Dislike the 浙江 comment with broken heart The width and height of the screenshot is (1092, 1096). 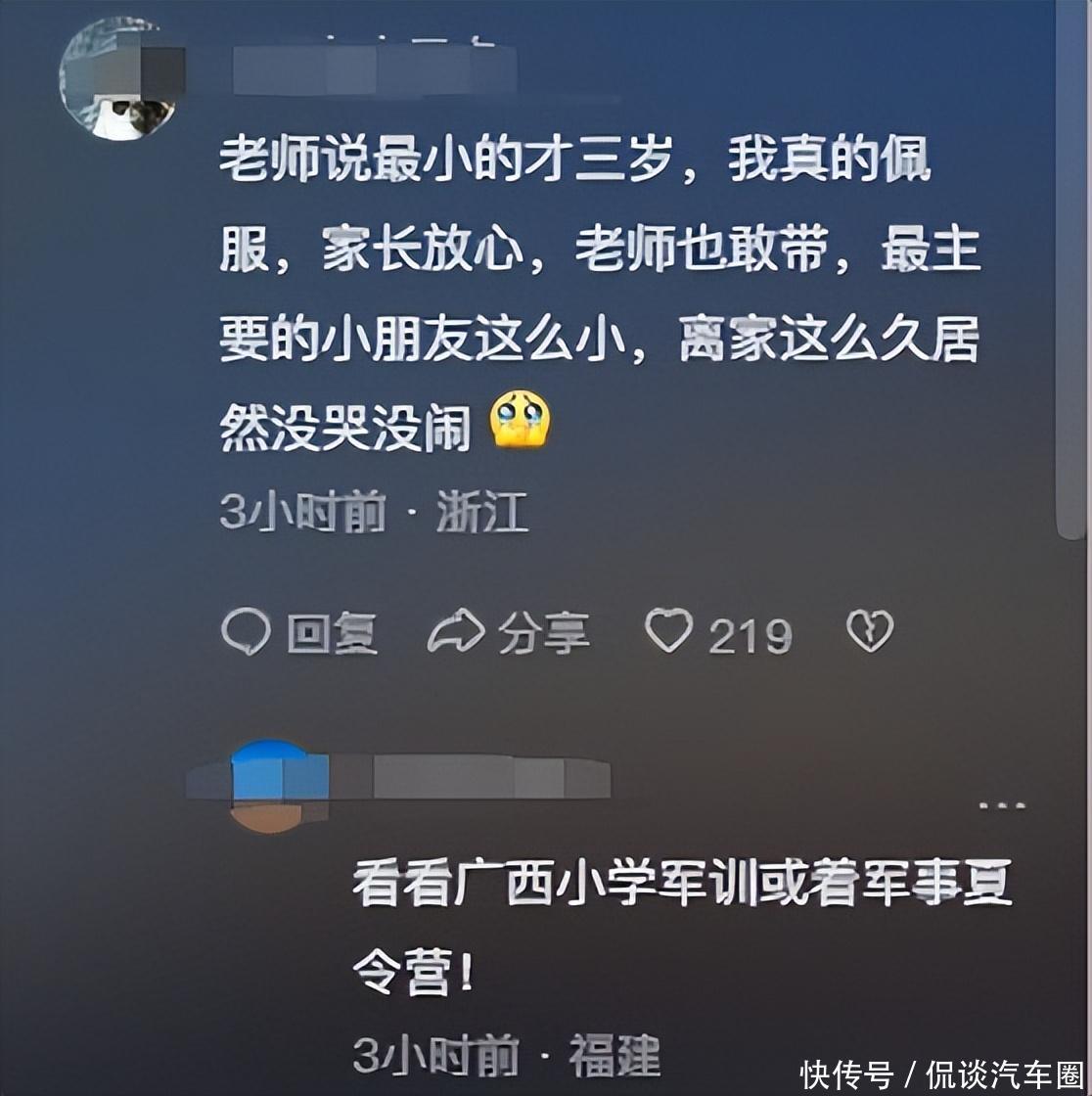pos(869,632)
